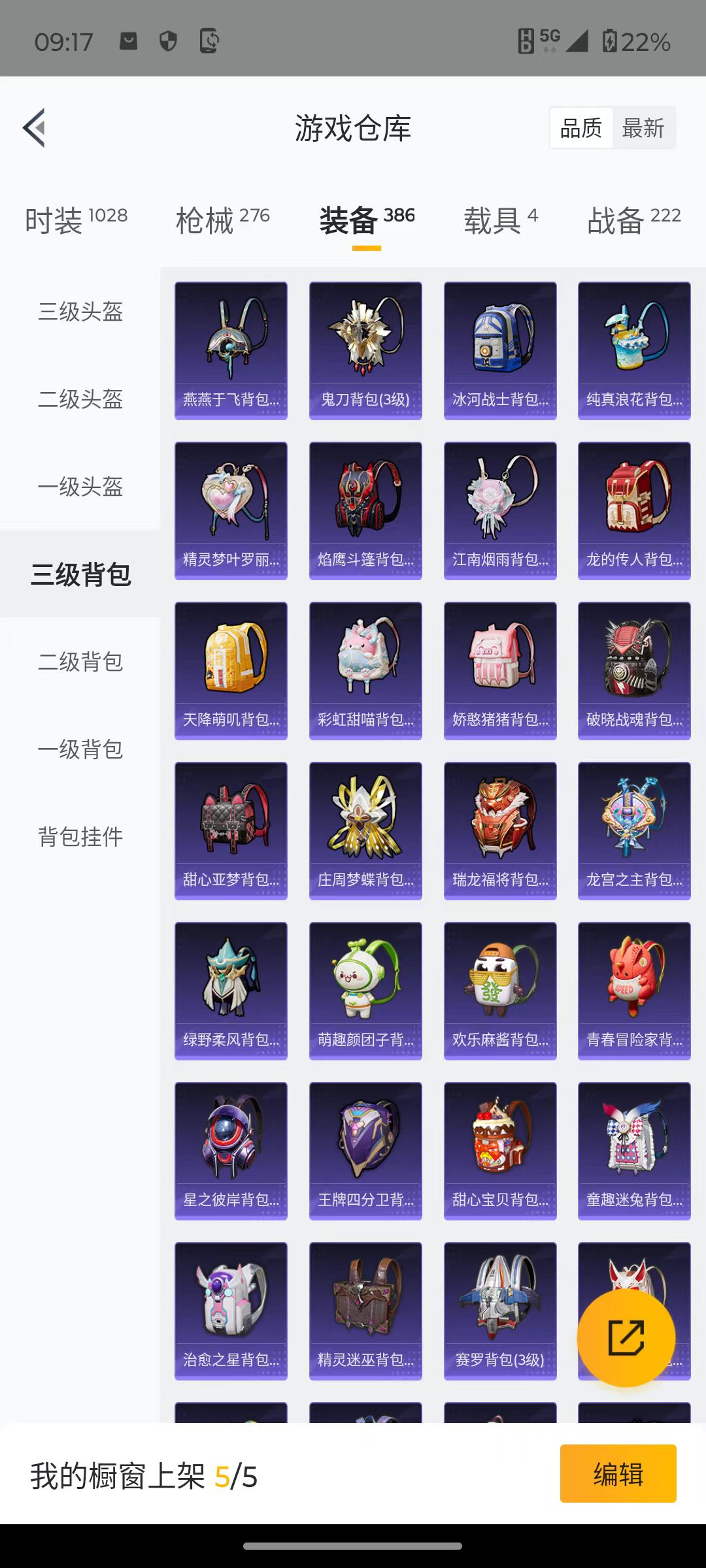This screenshot has width=706, height=1568.
Task: Select 一级头盔 in the sidebar
Action: [x=80, y=487]
